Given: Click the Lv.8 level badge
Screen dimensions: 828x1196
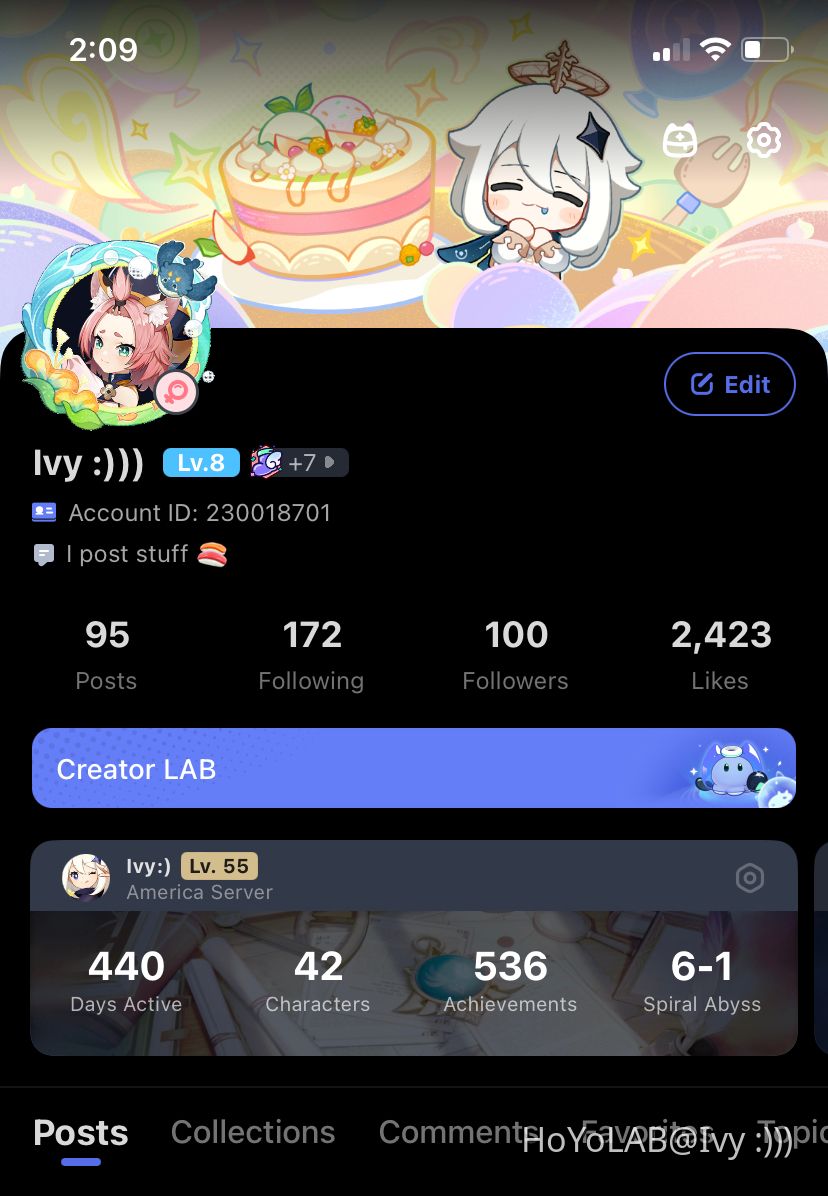Looking at the screenshot, I should click(201, 462).
